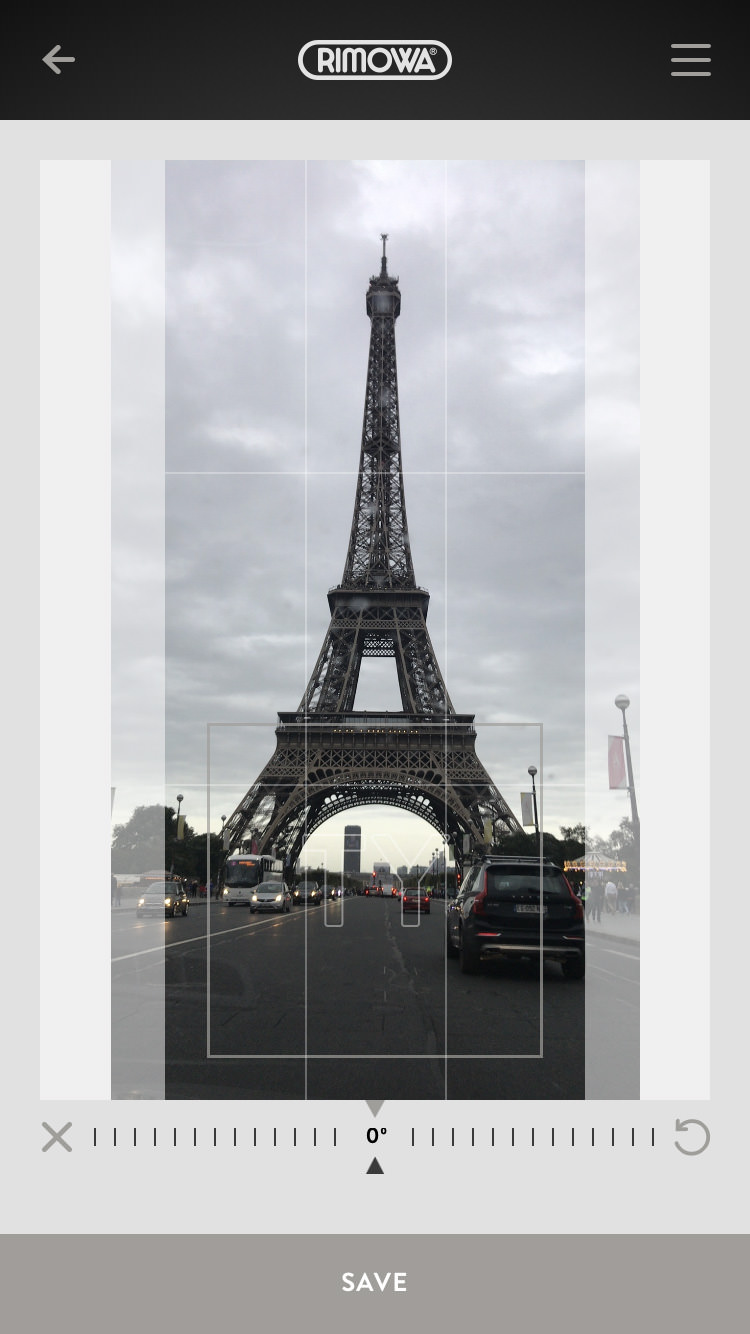Go back using the arrow icon
Viewport: 750px width, 1334px height.
coord(58,60)
